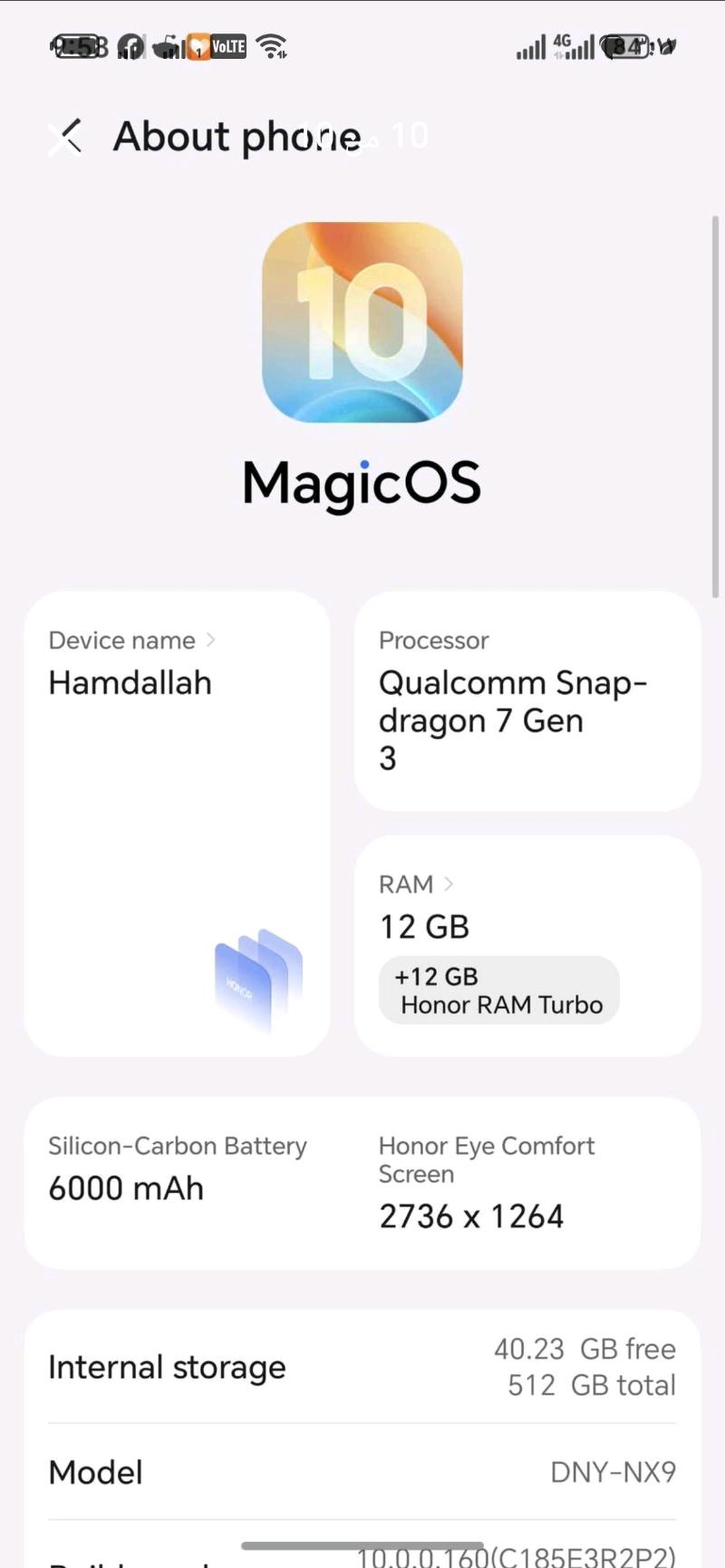Go back from About phone
Viewport: 725px width, 1568px height.
point(66,138)
